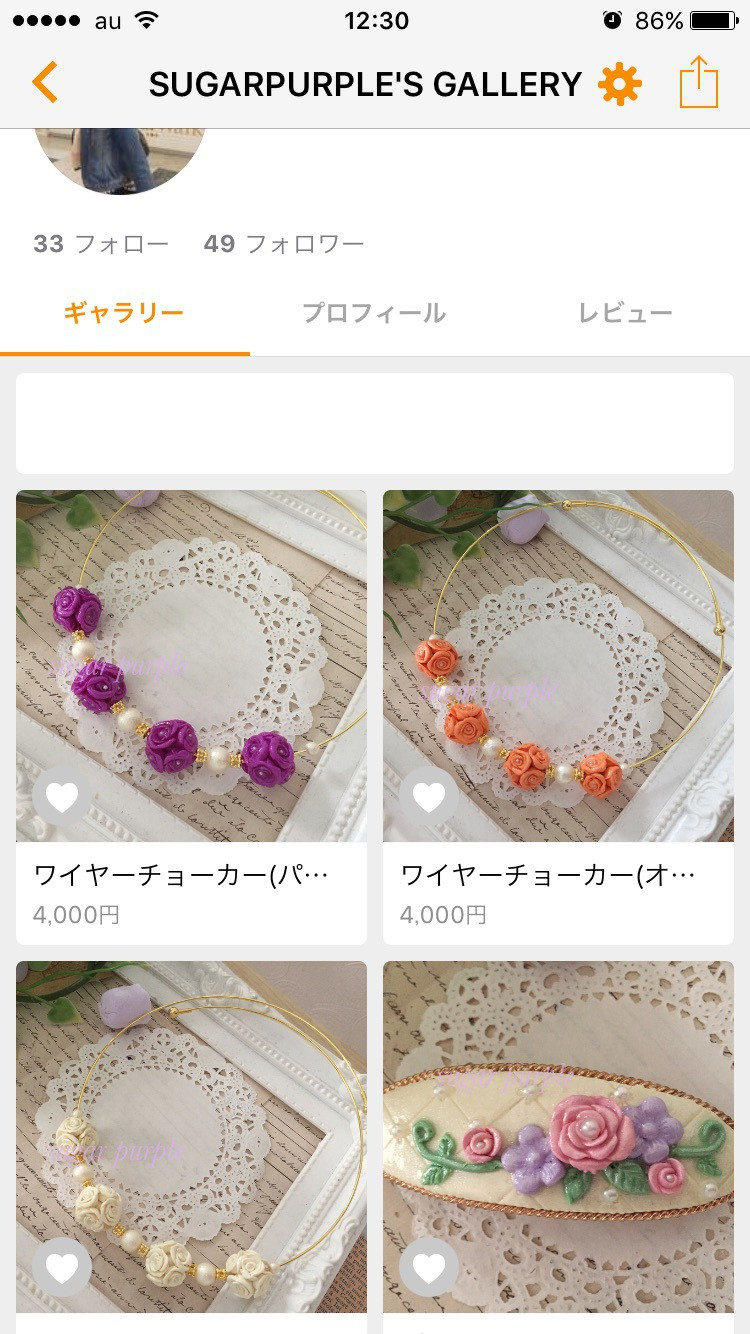The image size is (750, 1334).
Task: View the 33 フォロー list
Action: (101, 244)
